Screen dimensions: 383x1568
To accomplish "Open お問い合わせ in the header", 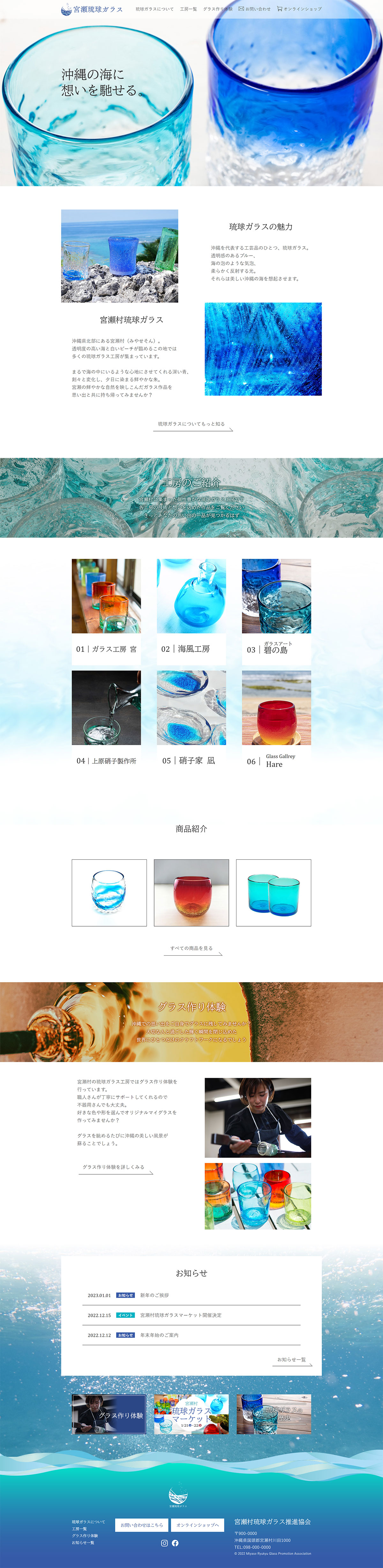I will (254, 9).
